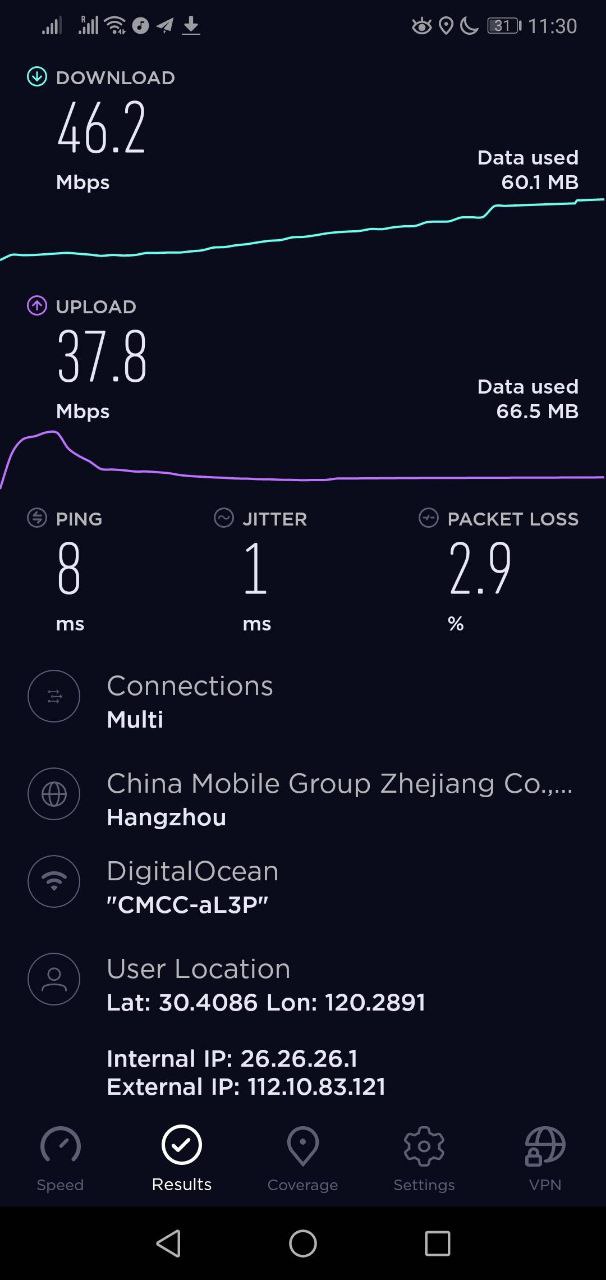The height and width of the screenshot is (1280, 606).
Task: Open the Coverage tab
Action: (302, 1160)
